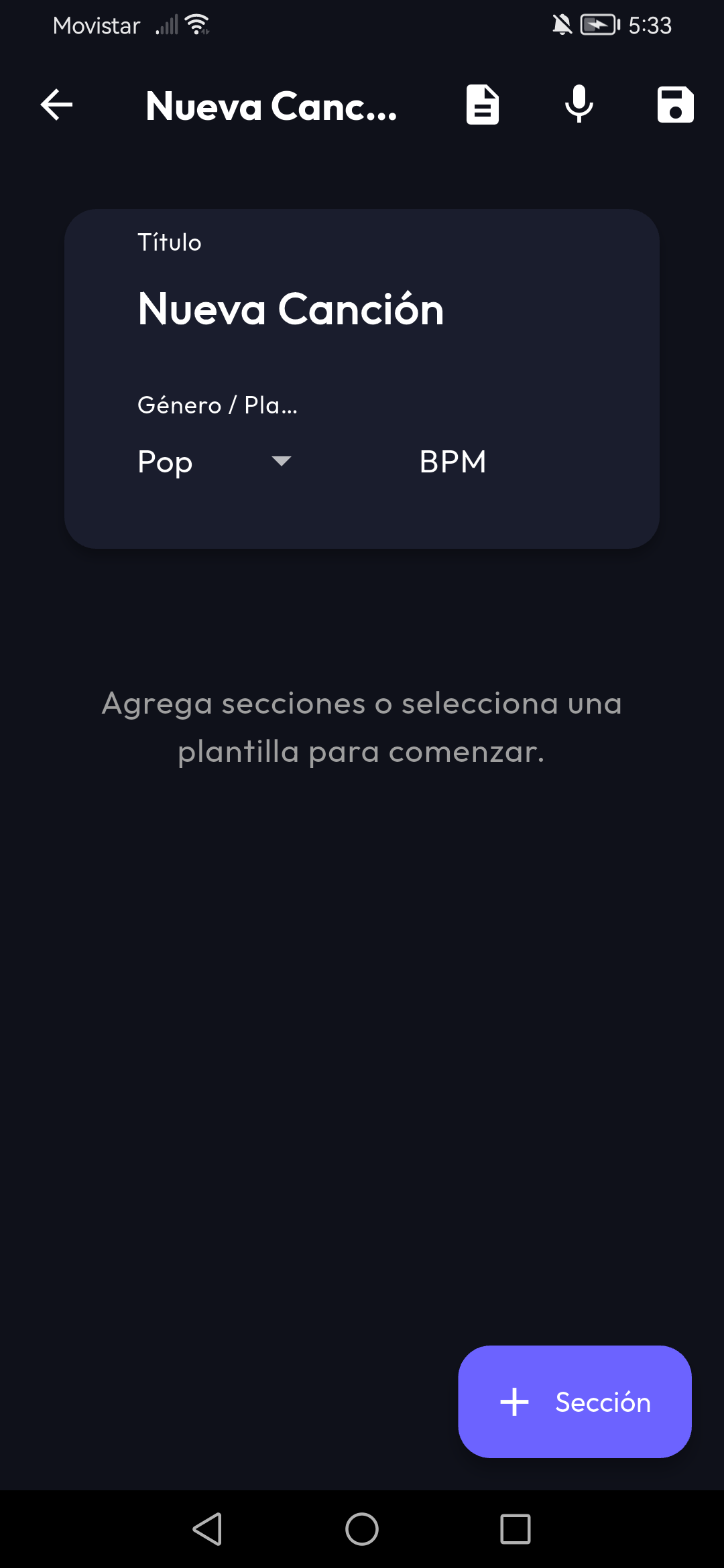Screen dimensions: 724x1568
Task: Return to the home screen
Action: coord(362,1529)
